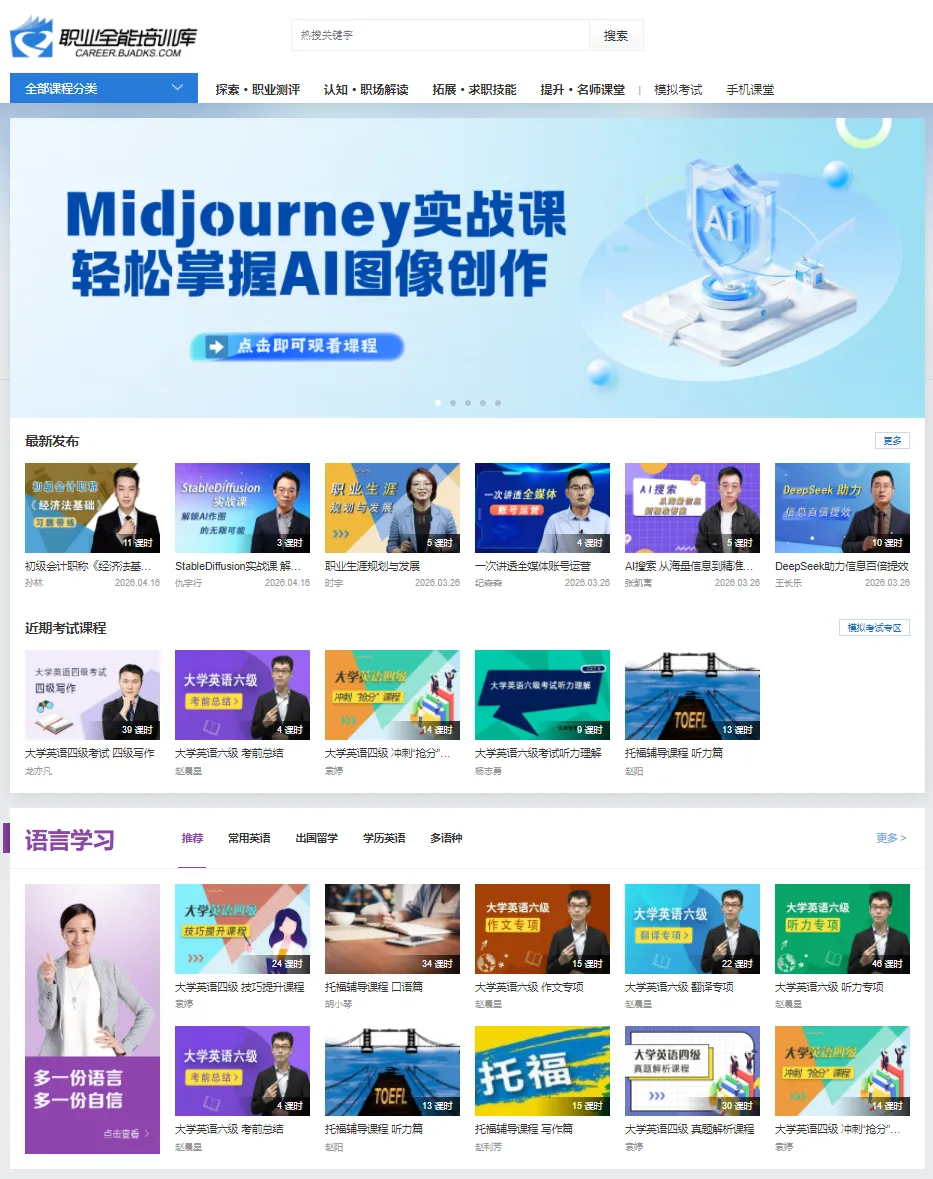
Task: Tap the 搜索 search button
Action: [616, 35]
